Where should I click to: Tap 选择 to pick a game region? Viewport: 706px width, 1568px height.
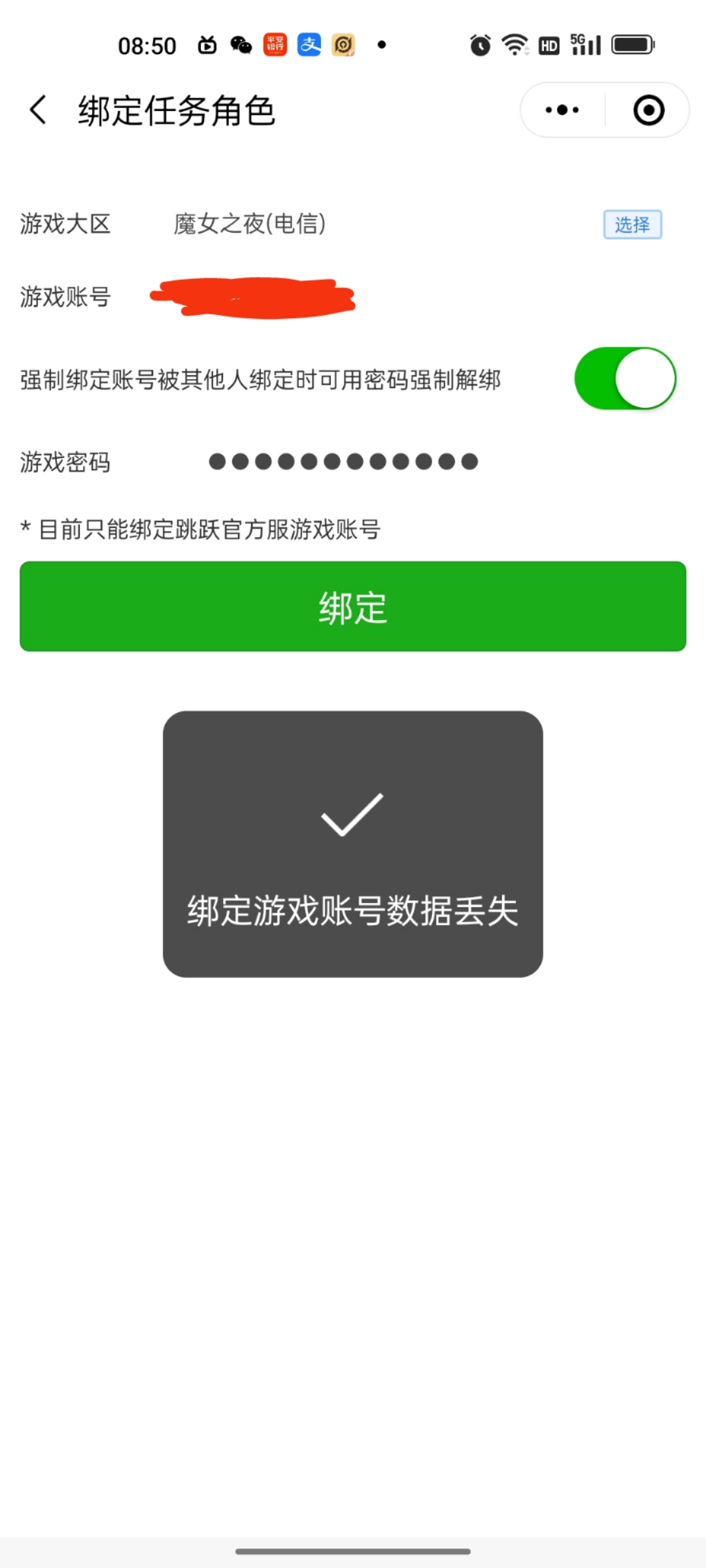[x=632, y=225]
